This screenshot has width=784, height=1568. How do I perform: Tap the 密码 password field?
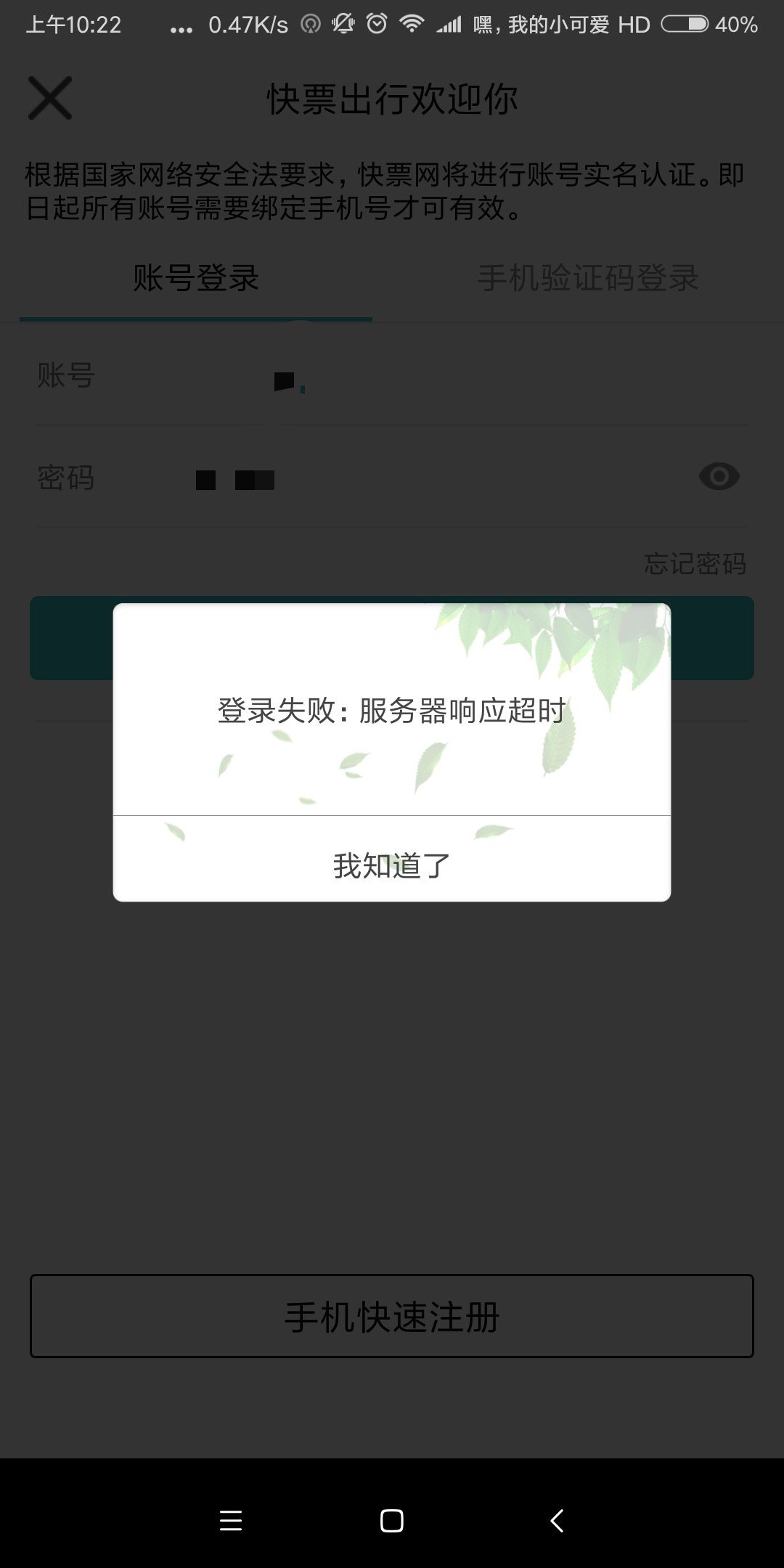436,478
